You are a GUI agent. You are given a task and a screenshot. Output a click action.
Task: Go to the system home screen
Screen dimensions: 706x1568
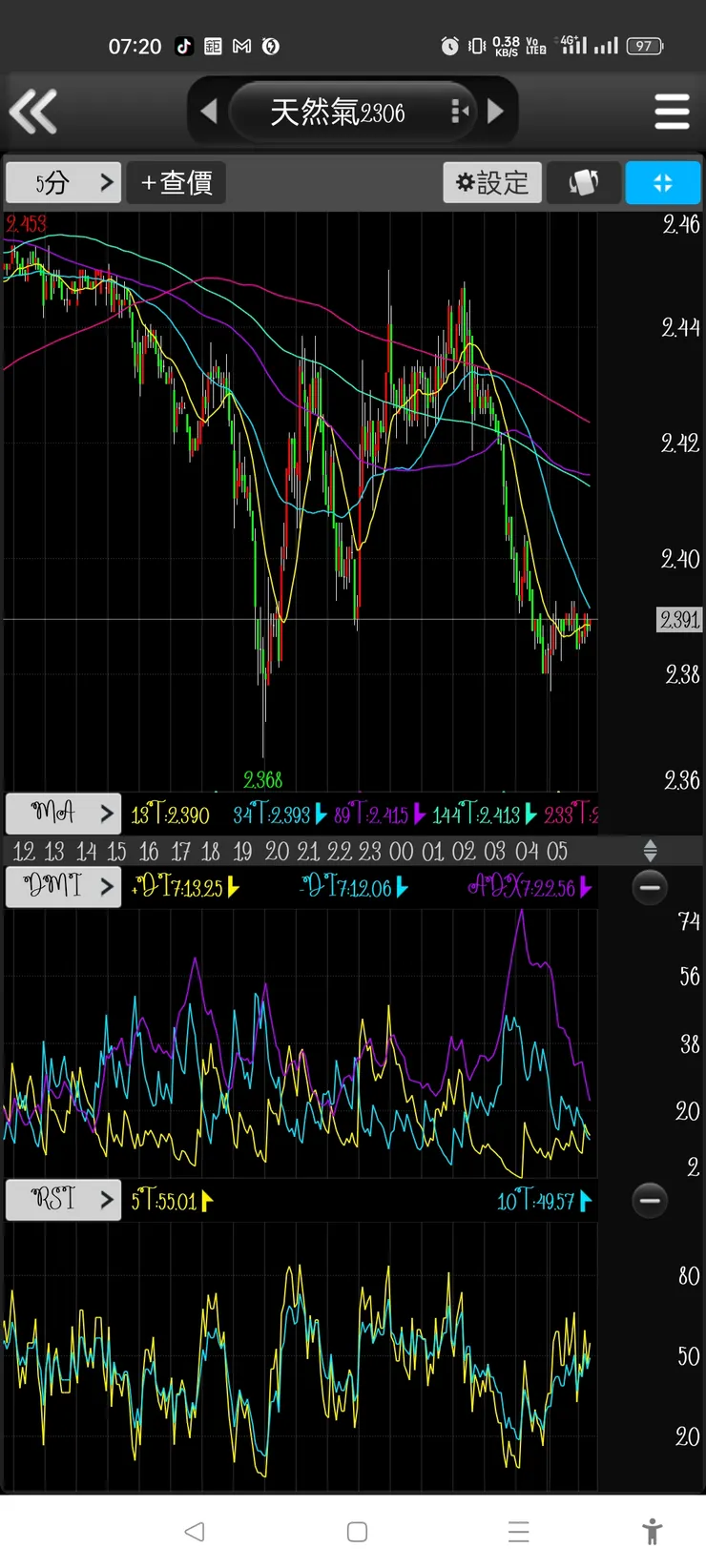[x=357, y=1532]
